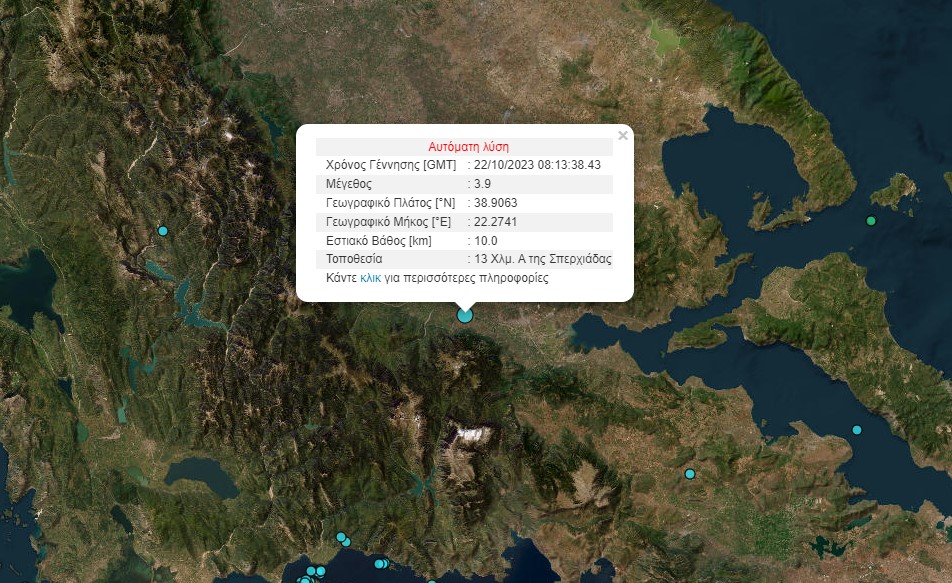Follow the 'κλικ' link for more information
The height and width of the screenshot is (583, 952).
[x=371, y=278]
